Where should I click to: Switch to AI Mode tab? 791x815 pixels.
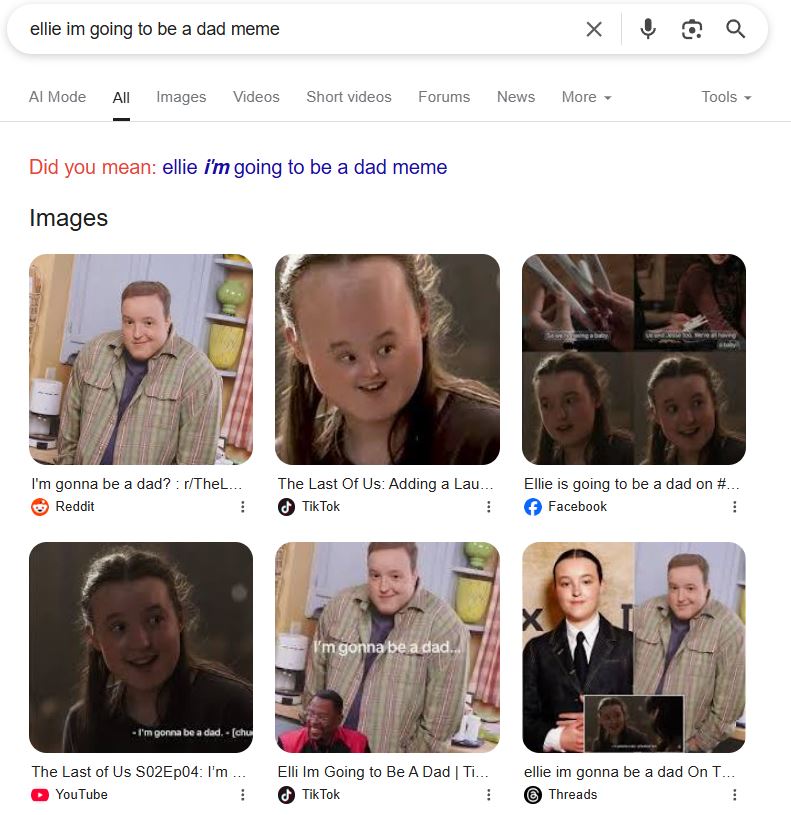(57, 97)
